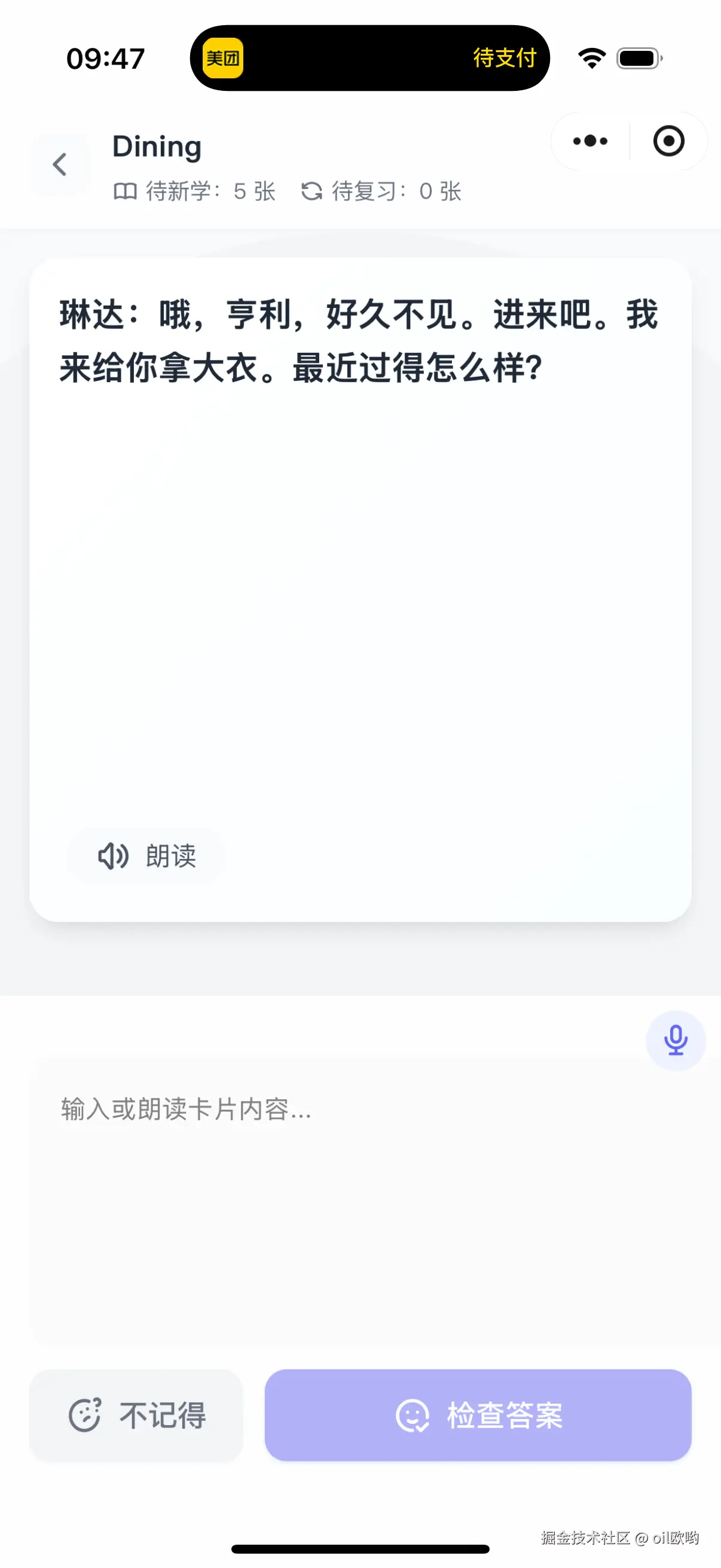Tap the back arrow to leave Dining deck

tap(60, 164)
